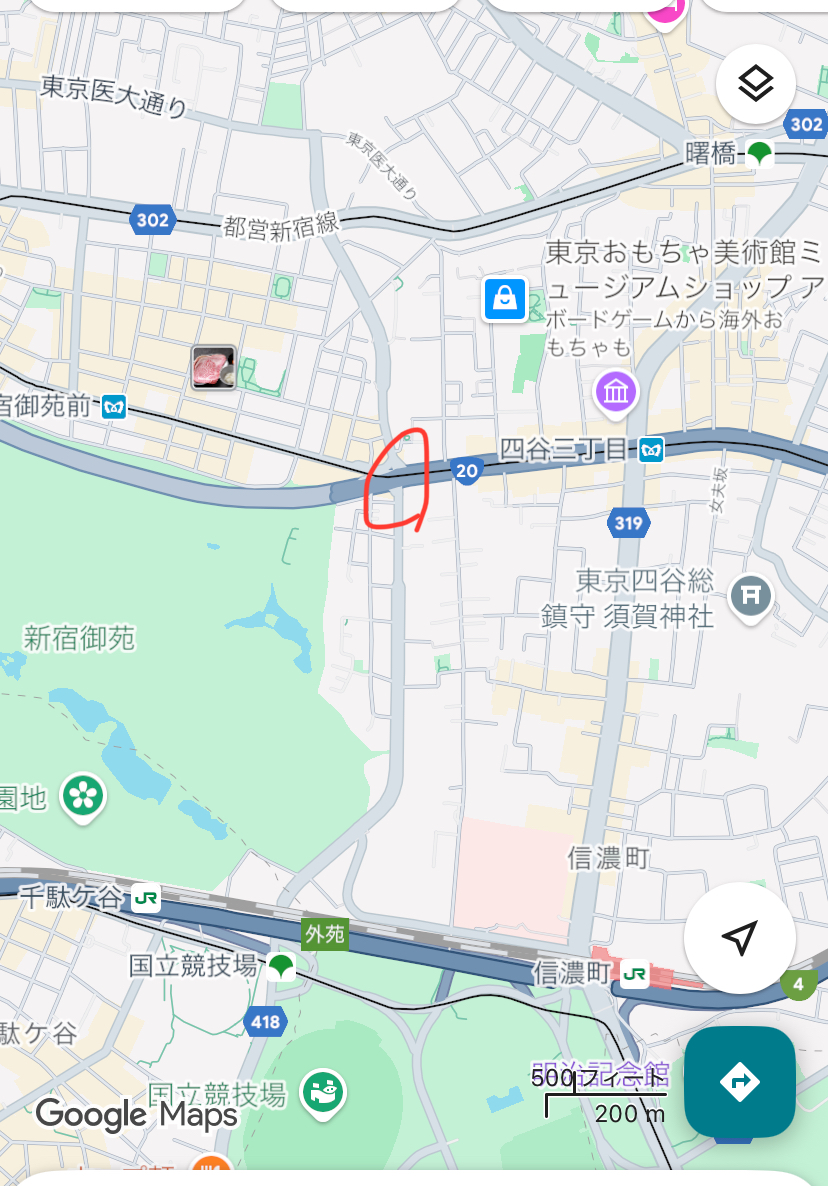Screen dimensions: 828x1186
Task: Center map on my current location
Action: click(x=739, y=937)
